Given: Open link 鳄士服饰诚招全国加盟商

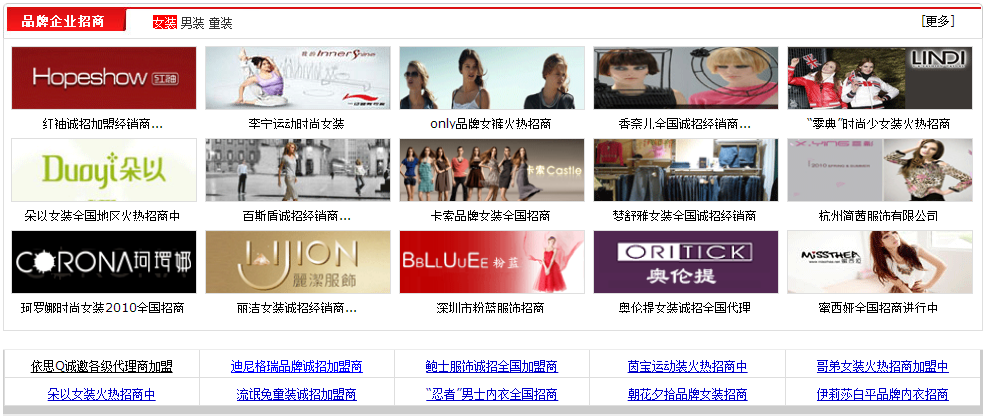Looking at the screenshot, I should coord(492,367).
